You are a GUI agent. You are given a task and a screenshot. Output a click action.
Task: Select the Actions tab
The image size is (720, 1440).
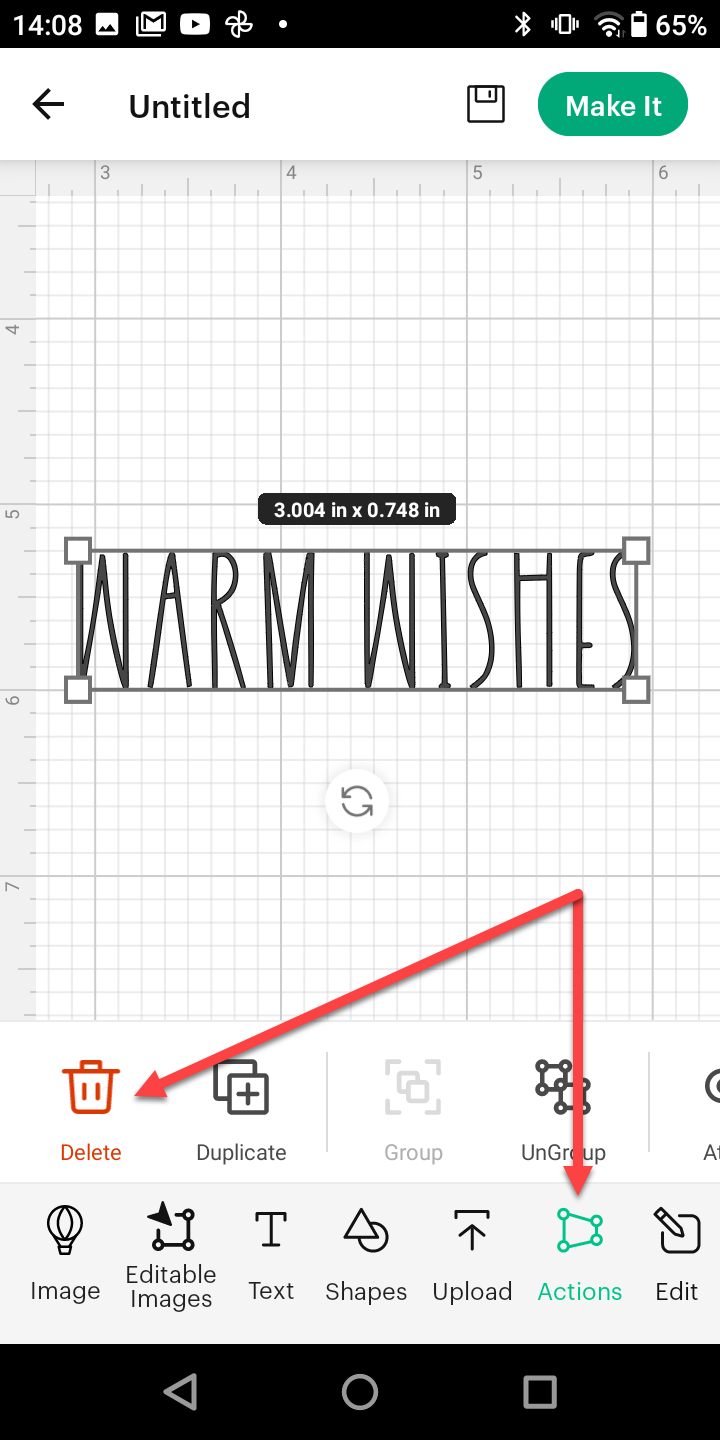[x=580, y=1255]
